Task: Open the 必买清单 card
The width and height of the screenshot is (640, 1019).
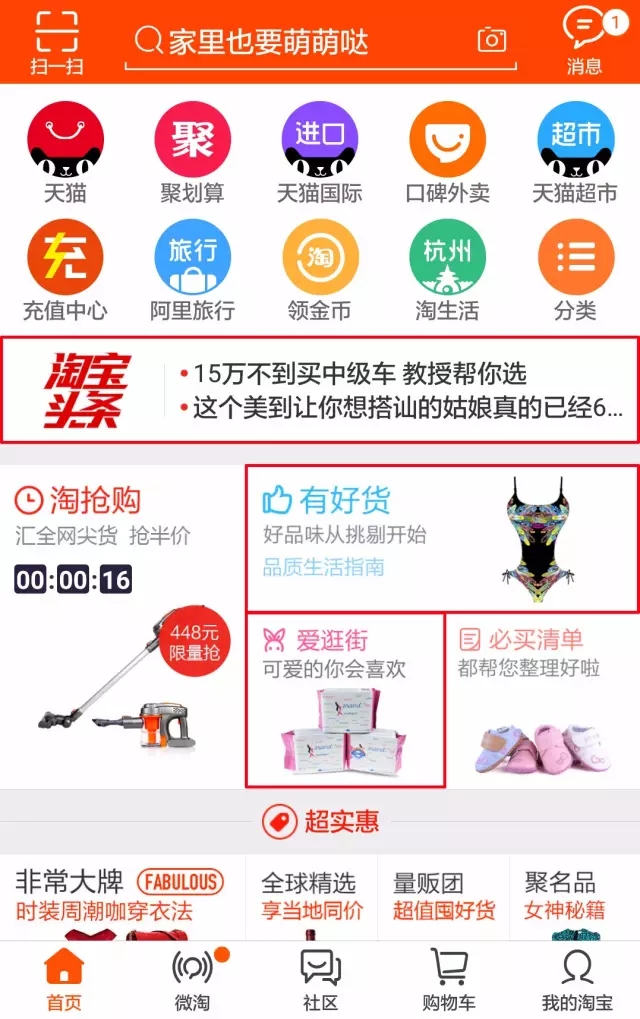Action: 542,700
